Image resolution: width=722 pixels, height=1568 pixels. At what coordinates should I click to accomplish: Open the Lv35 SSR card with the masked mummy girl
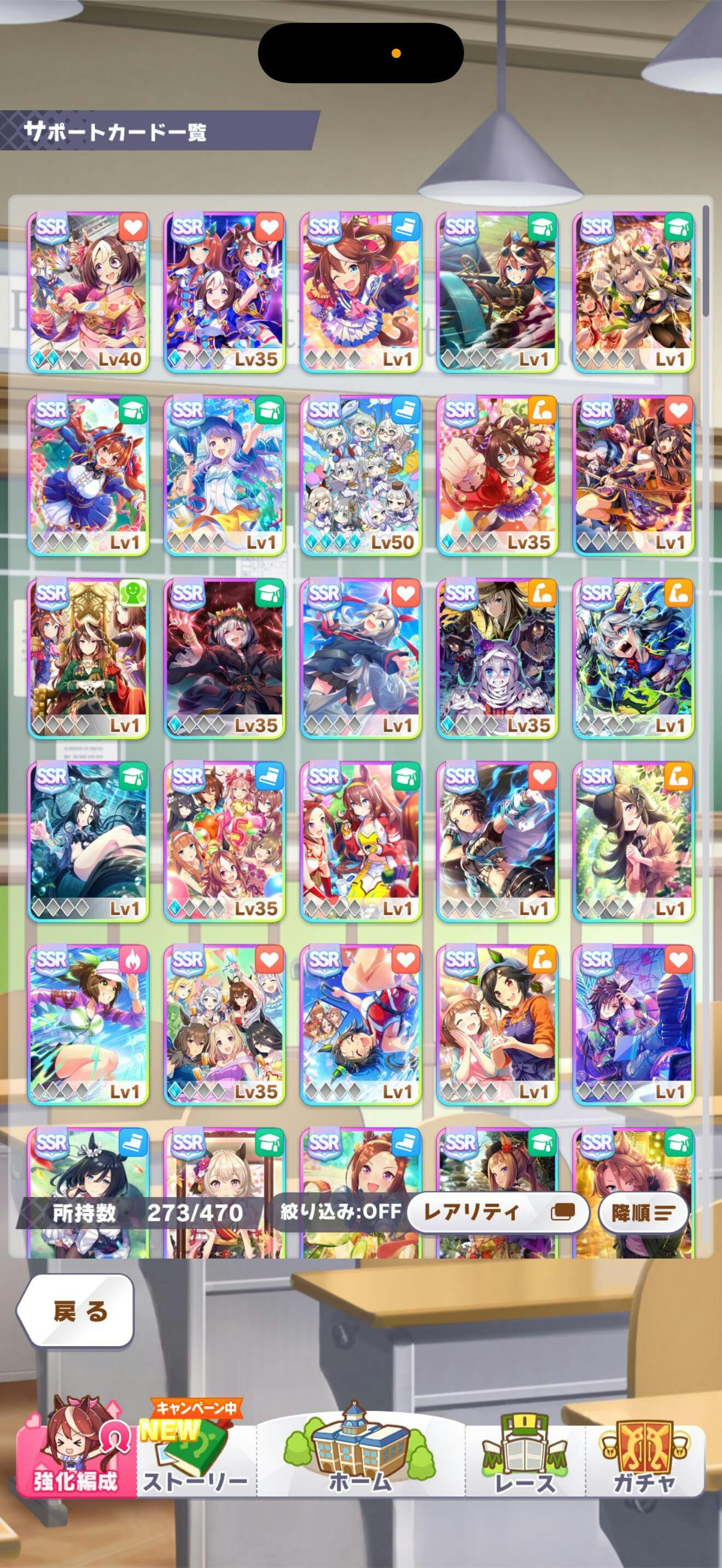point(497,659)
